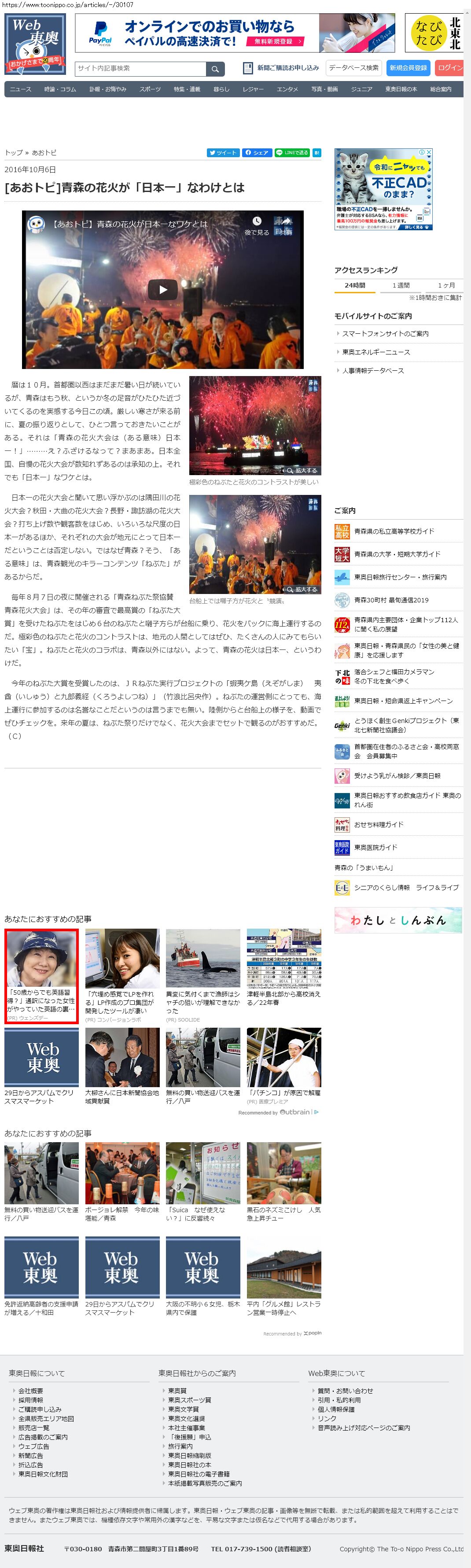
Task: Open 青森県の私立高等学校ガイド
Action: [x=394, y=531]
